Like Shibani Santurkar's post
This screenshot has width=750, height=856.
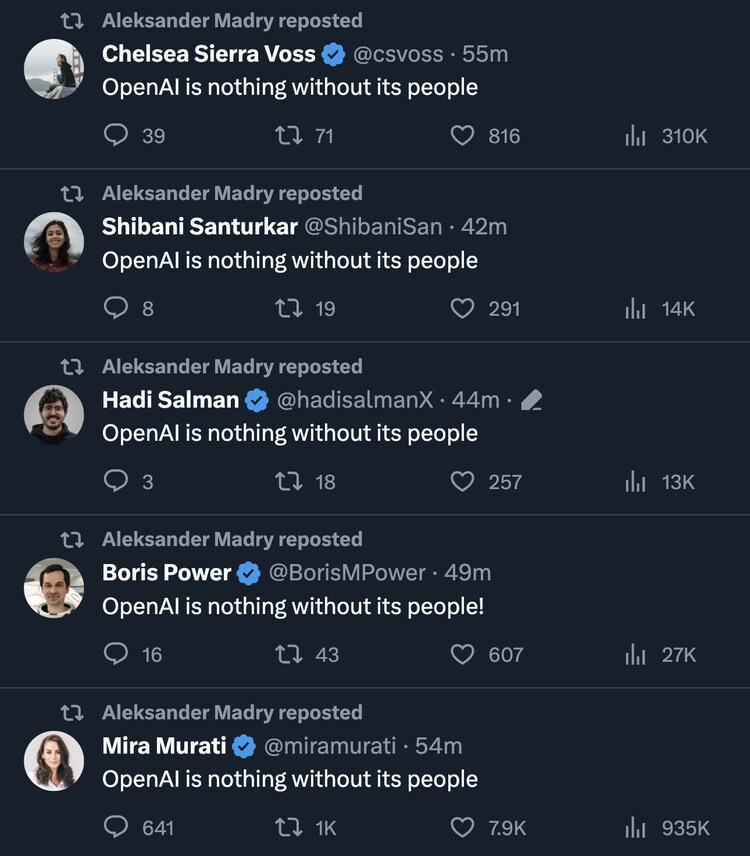coord(462,309)
